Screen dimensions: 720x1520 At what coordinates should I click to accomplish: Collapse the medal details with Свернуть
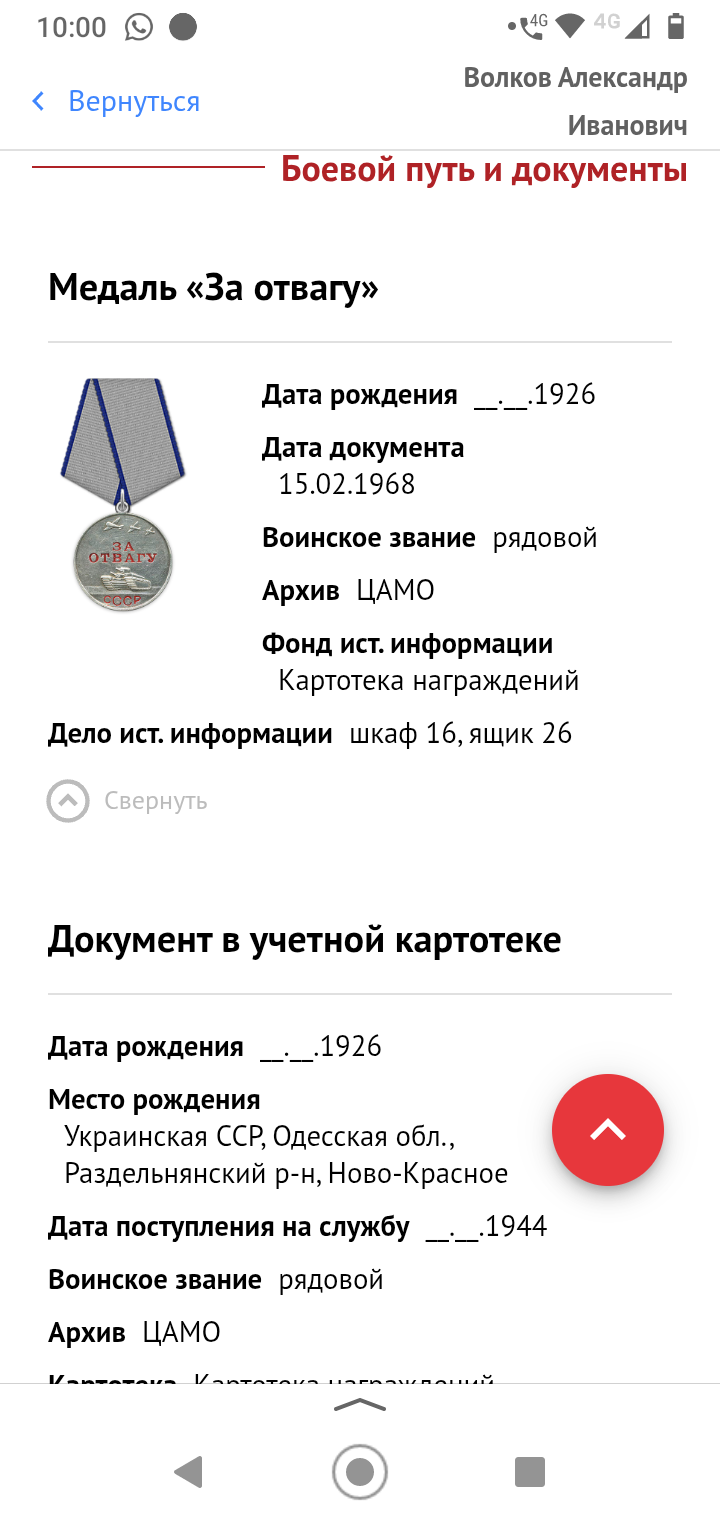(x=128, y=800)
